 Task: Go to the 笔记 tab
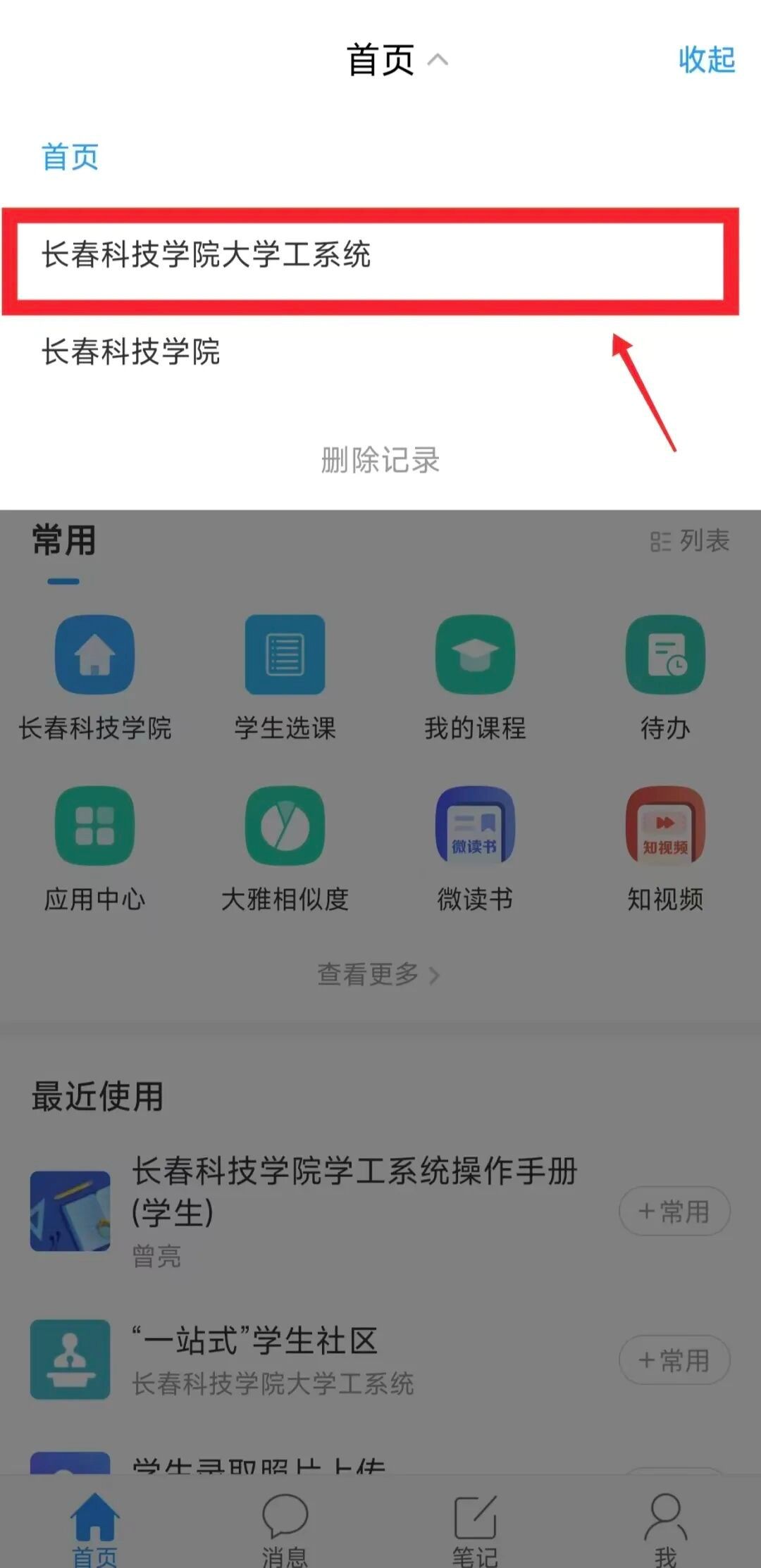click(475, 1527)
